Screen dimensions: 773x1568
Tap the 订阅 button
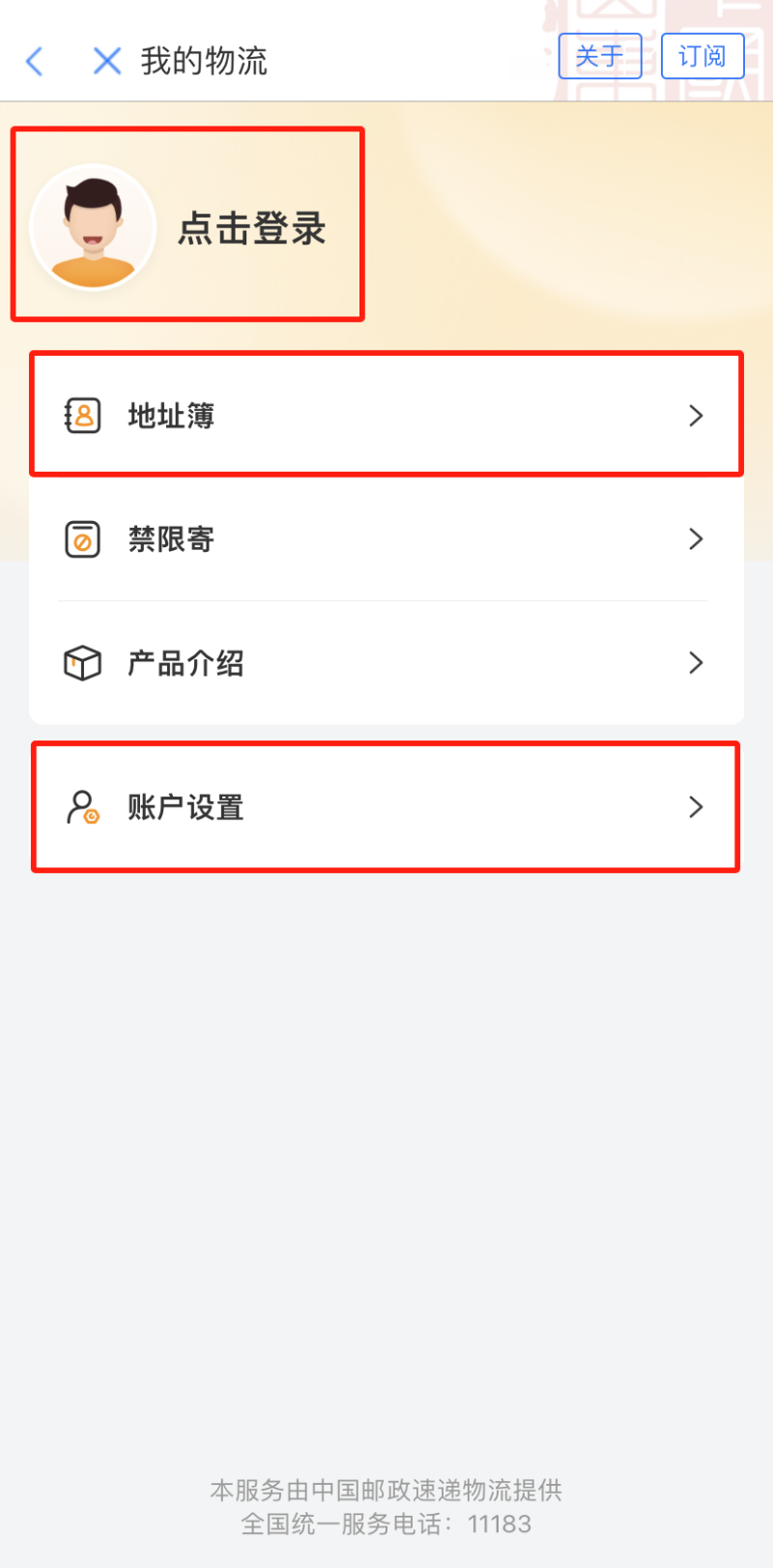702,56
